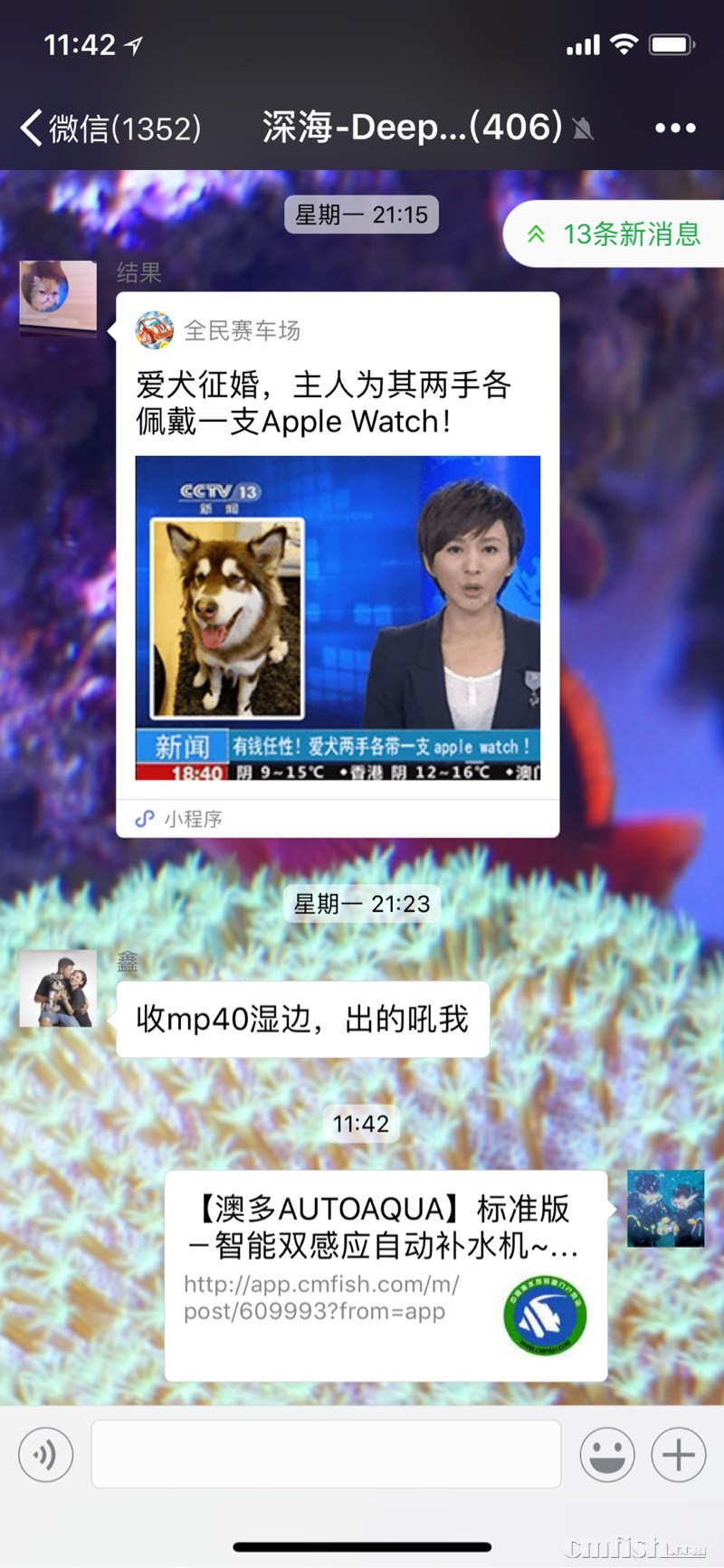View 鑫's profile avatar

pos(58,988)
